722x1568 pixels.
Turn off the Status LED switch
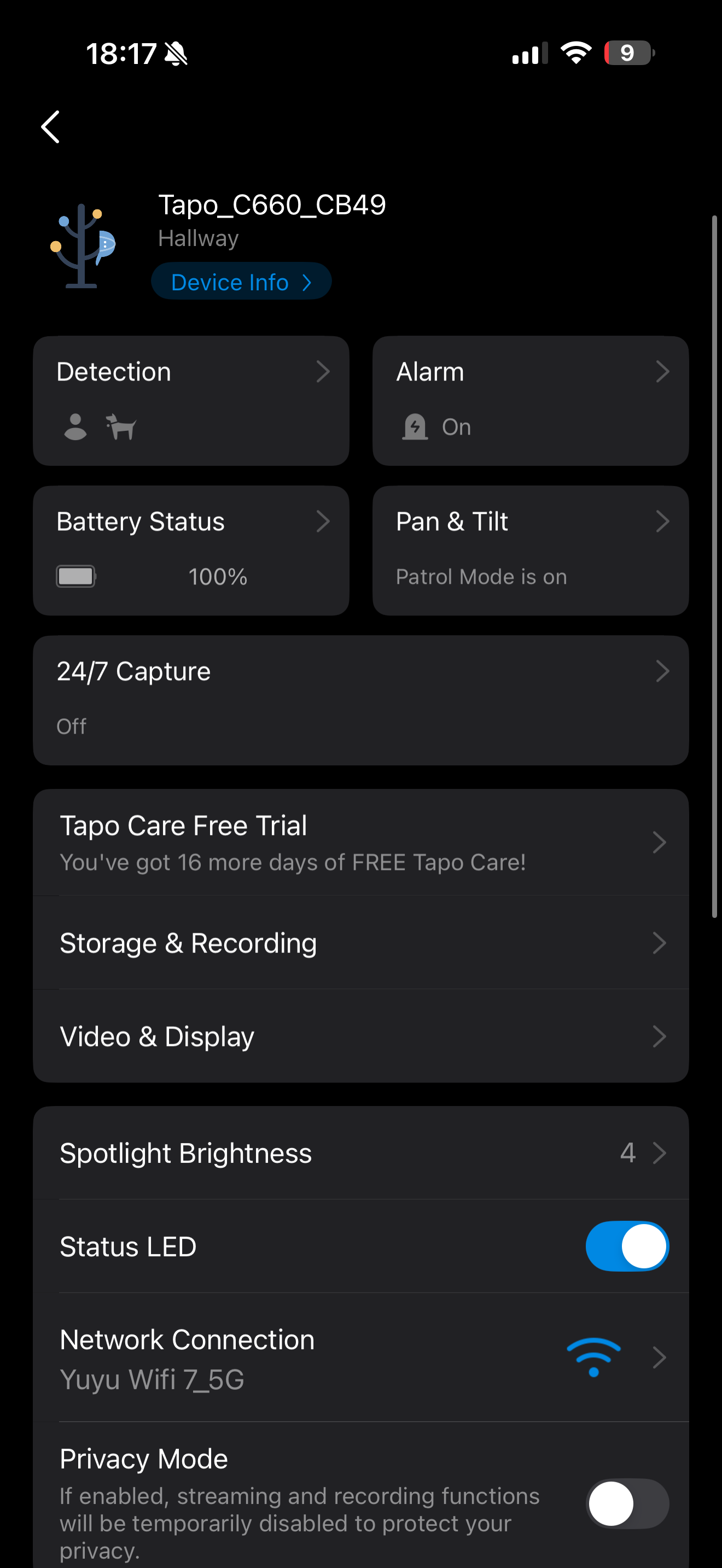[x=626, y=1246]
